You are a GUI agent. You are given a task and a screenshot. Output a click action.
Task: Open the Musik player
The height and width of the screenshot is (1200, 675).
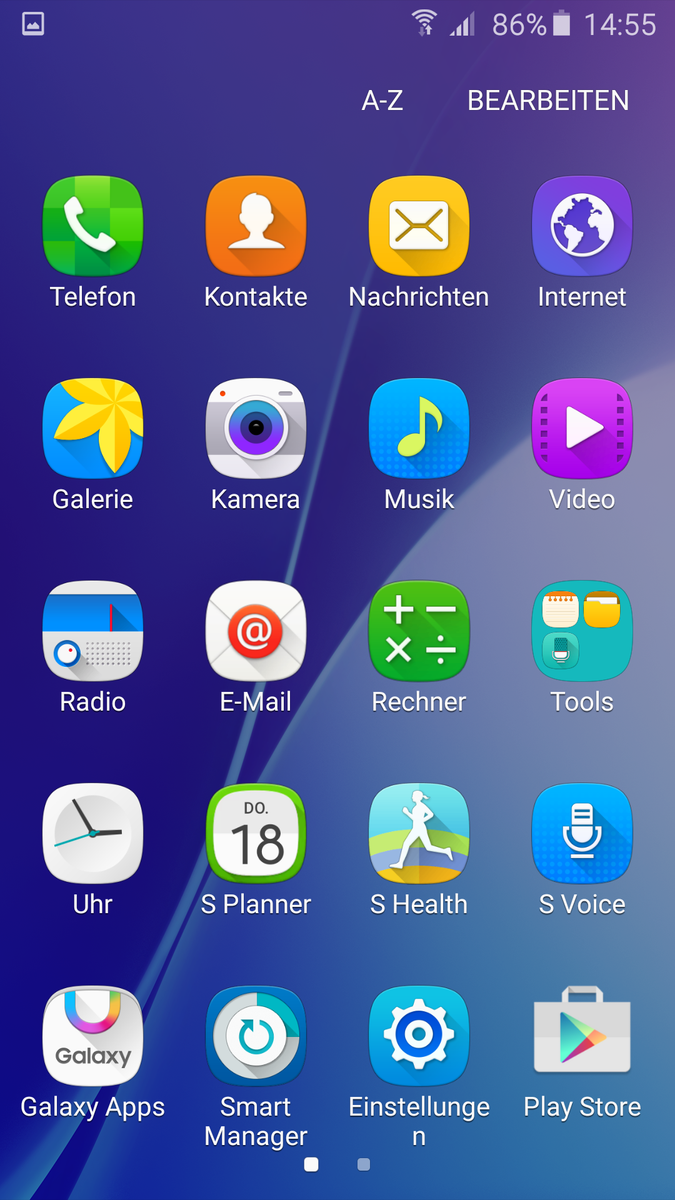(x=419, y=429)
